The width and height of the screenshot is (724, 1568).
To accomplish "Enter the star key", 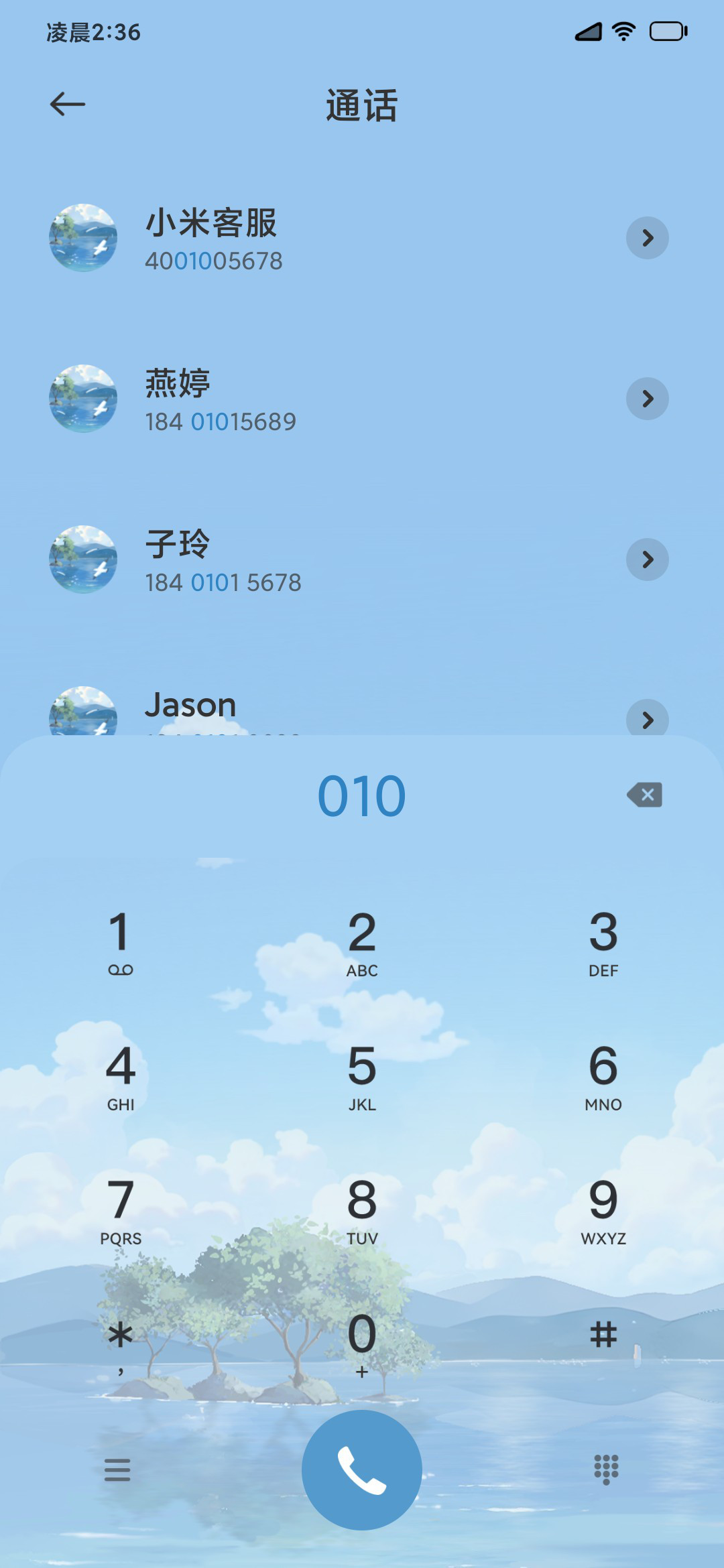I will tap(121, 1344).
